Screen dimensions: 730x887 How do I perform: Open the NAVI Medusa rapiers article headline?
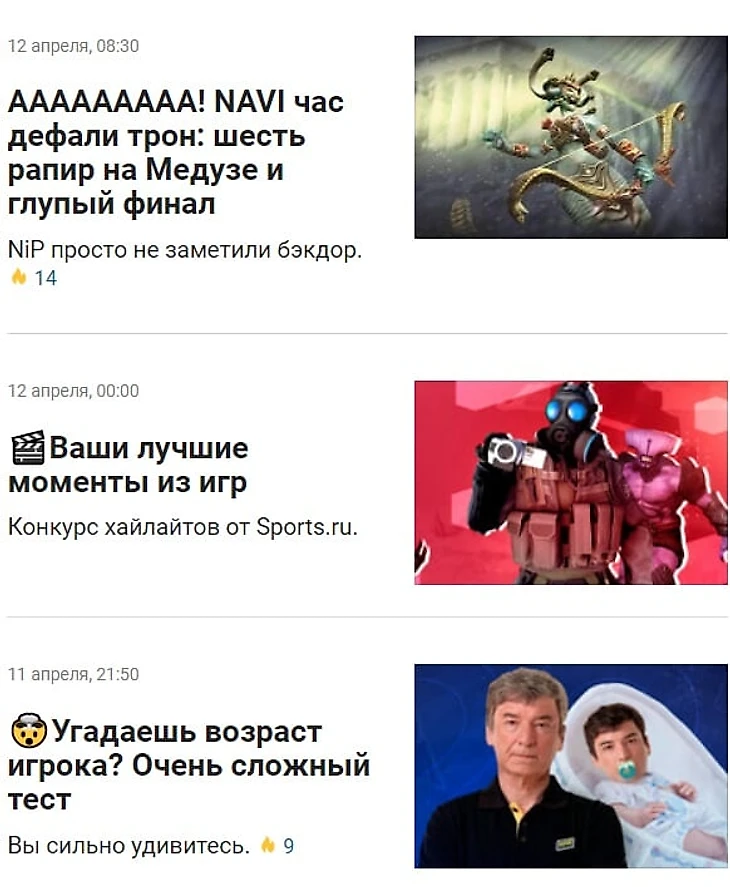click(x=175, y=153)
